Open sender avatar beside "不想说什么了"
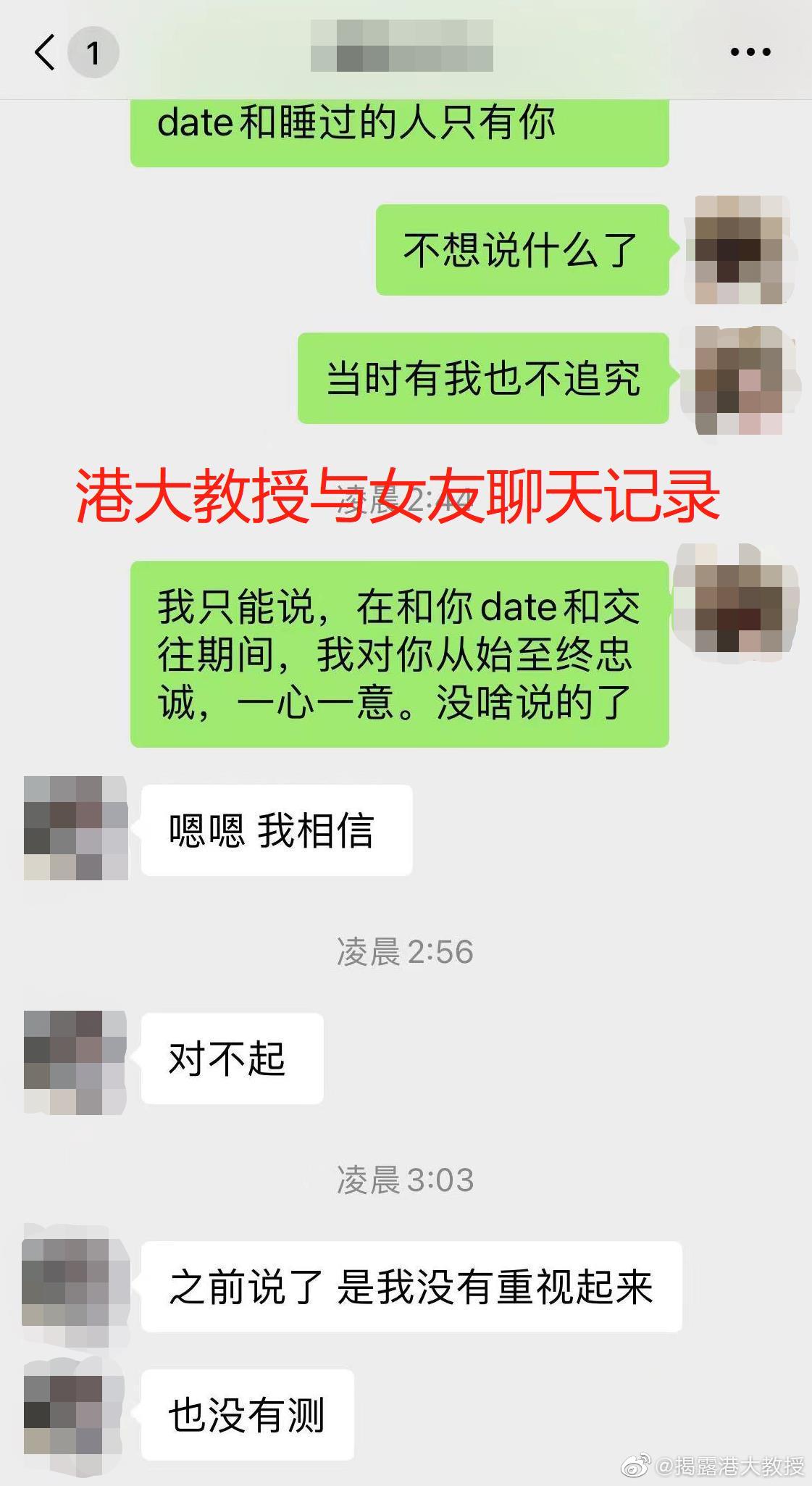The height and width of the screenshot is (1486, 812). pos(742,249)
